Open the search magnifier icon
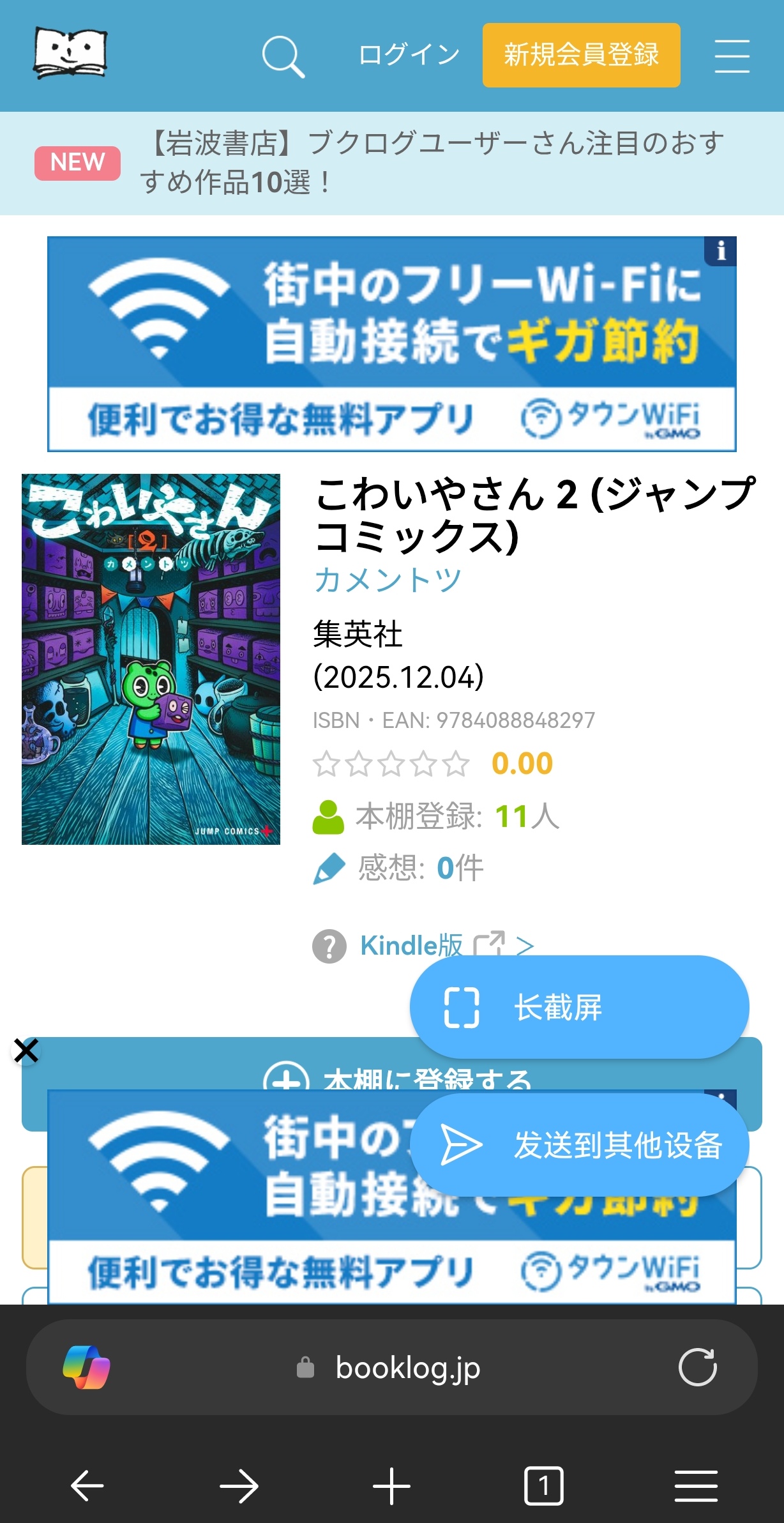Viewport: 784px width, 1523px height. pyautogui.click(x=283, y=56)
